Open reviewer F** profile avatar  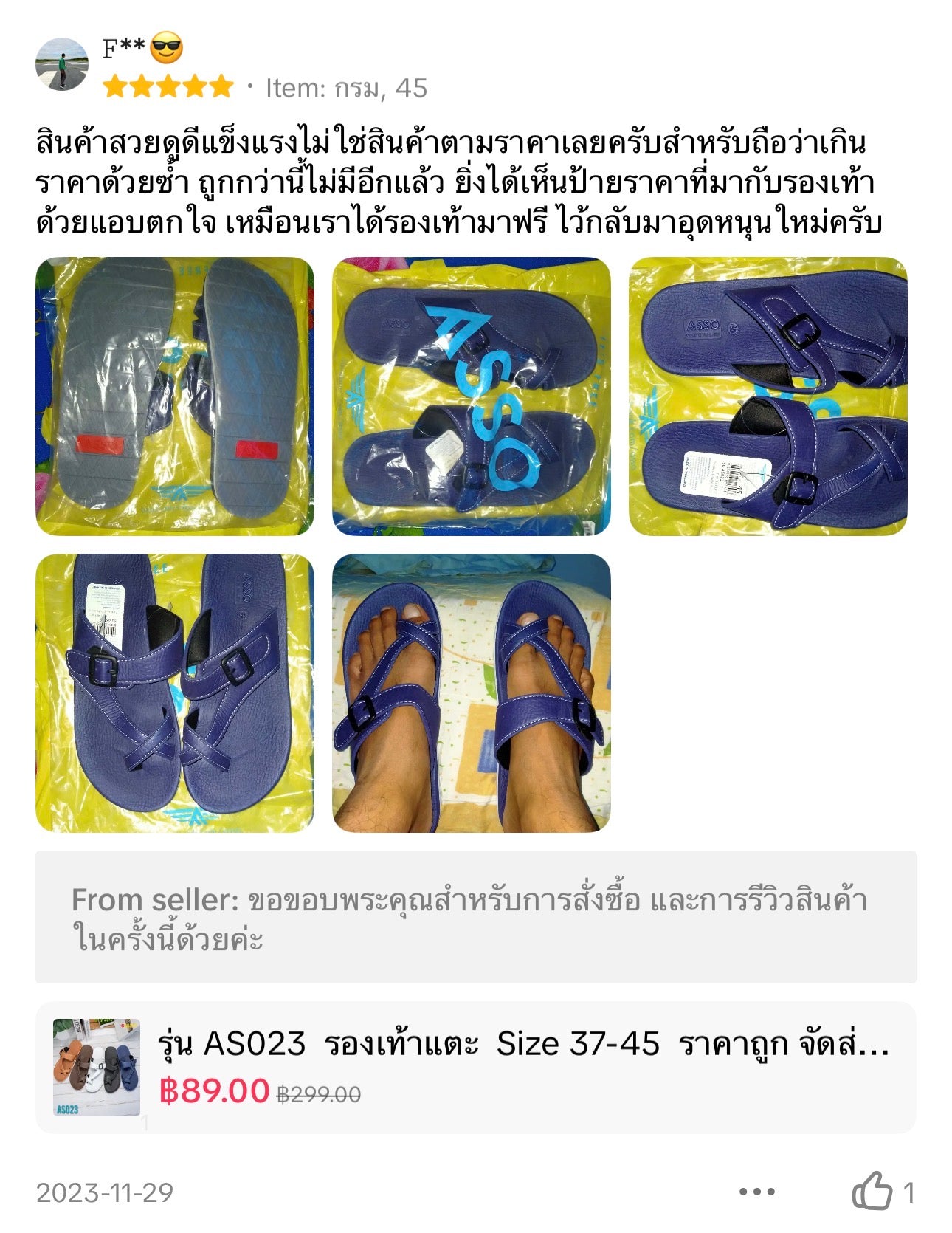(x=62, y=64)
